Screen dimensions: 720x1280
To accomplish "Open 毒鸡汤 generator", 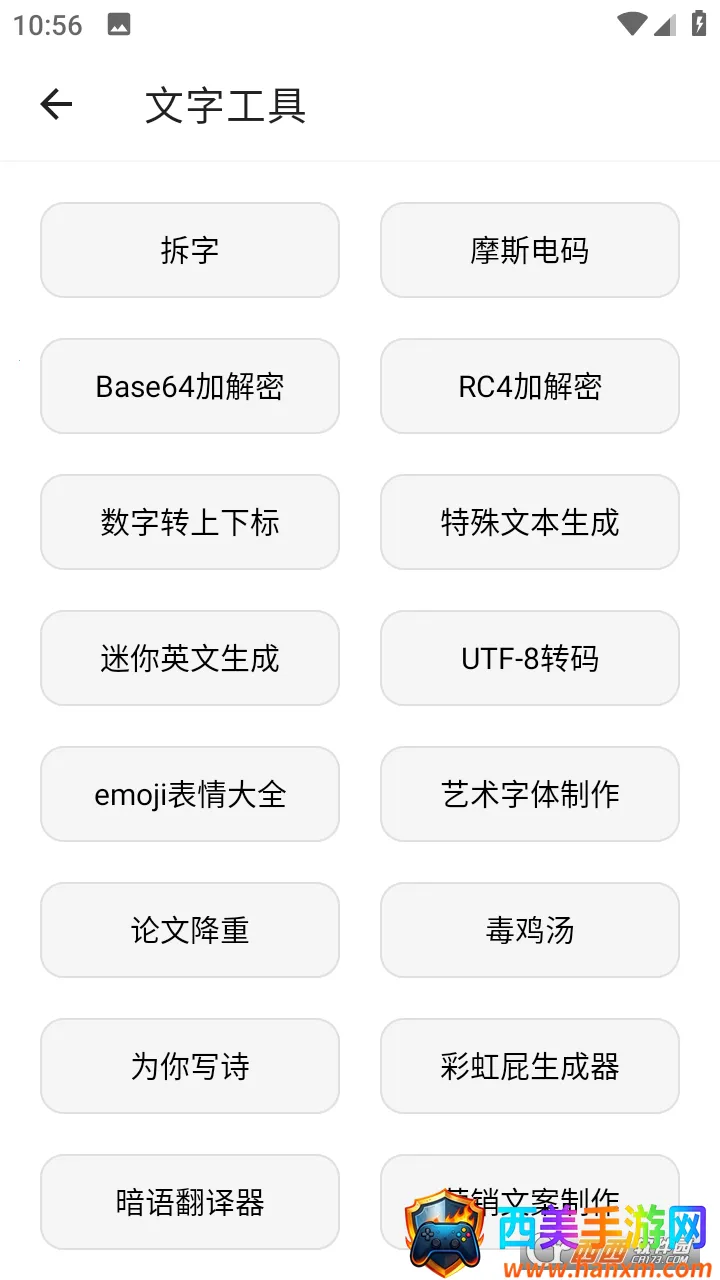I will pos(530,930).
